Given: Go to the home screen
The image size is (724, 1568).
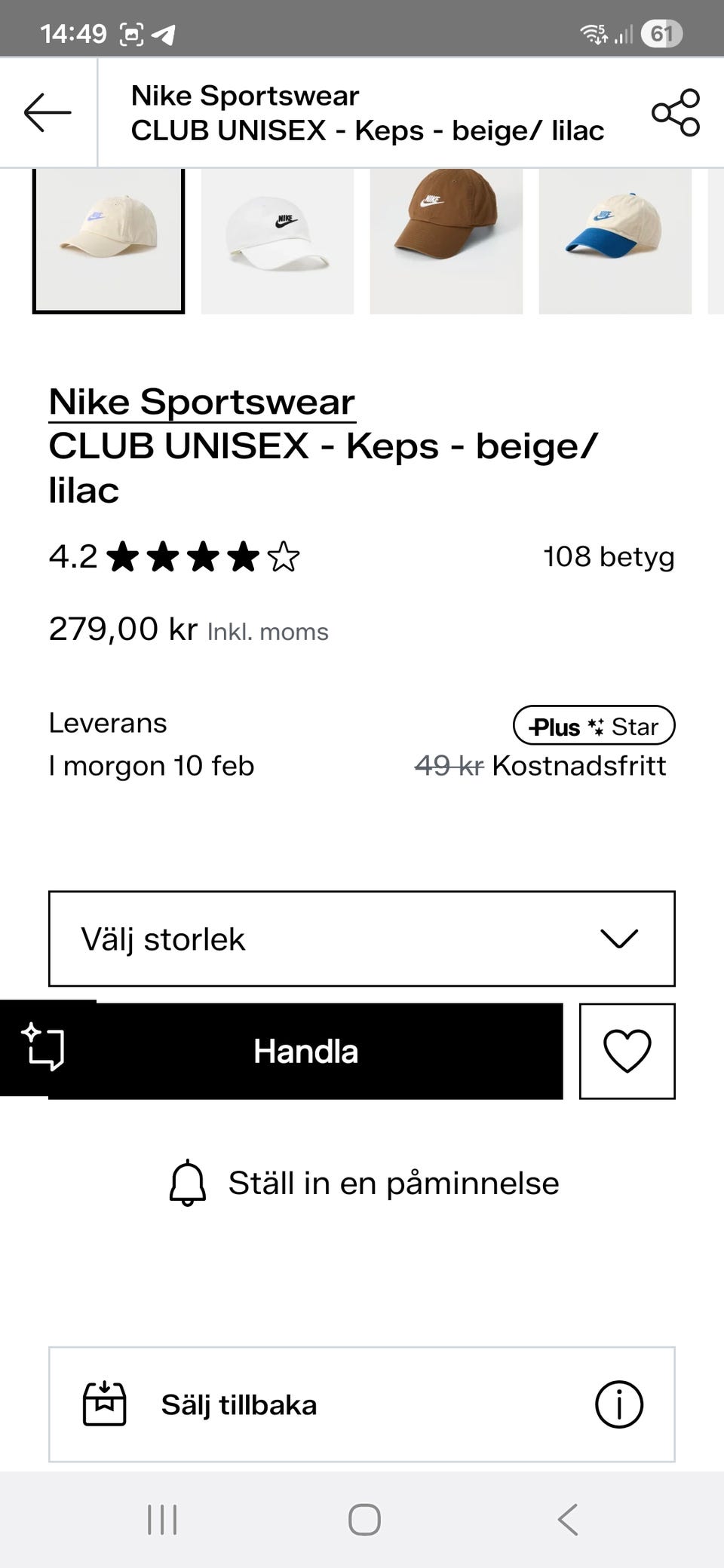Looking at the screenshot, I should 364,1520.
